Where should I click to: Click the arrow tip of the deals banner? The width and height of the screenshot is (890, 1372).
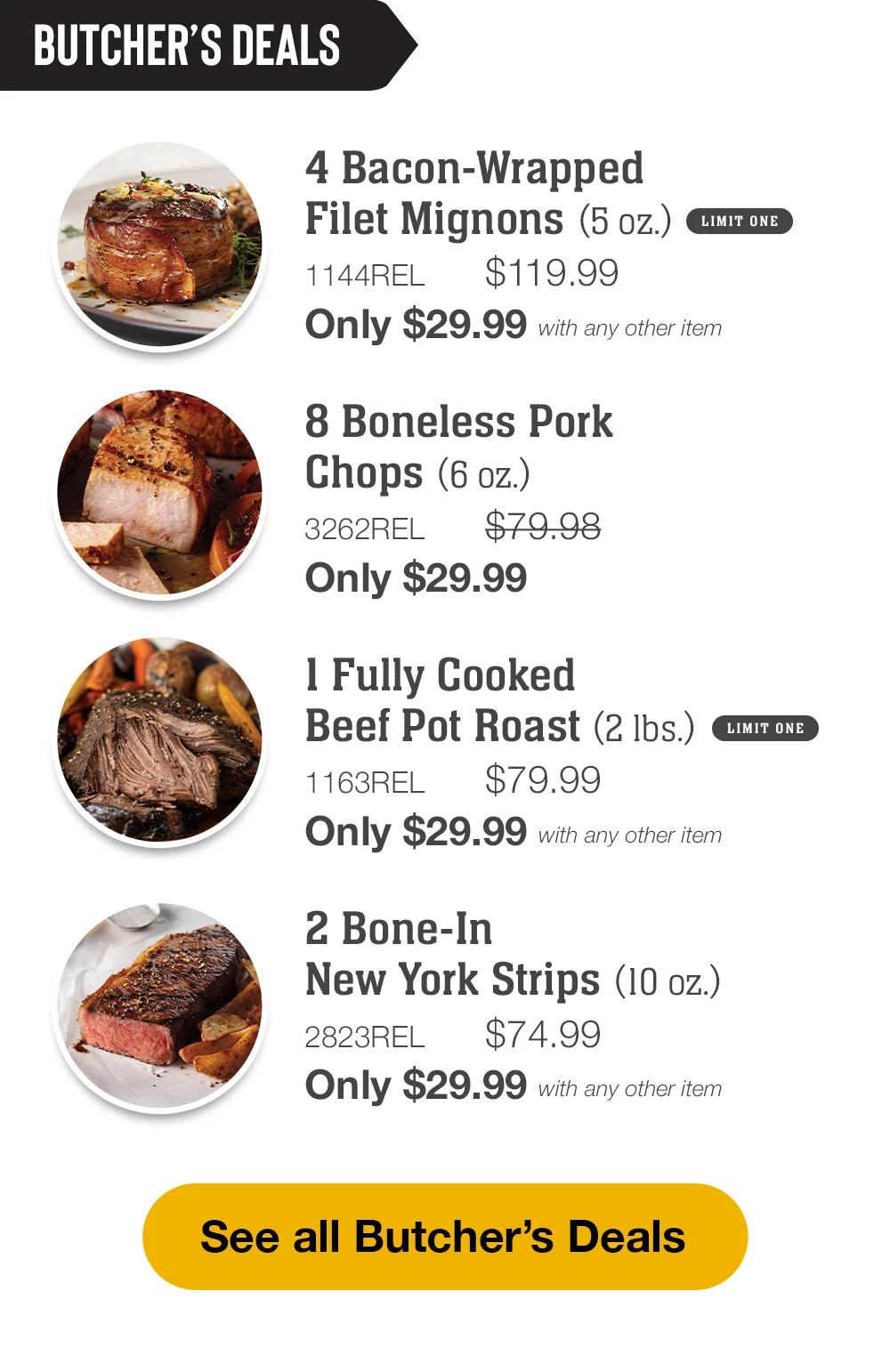(405, 46)
